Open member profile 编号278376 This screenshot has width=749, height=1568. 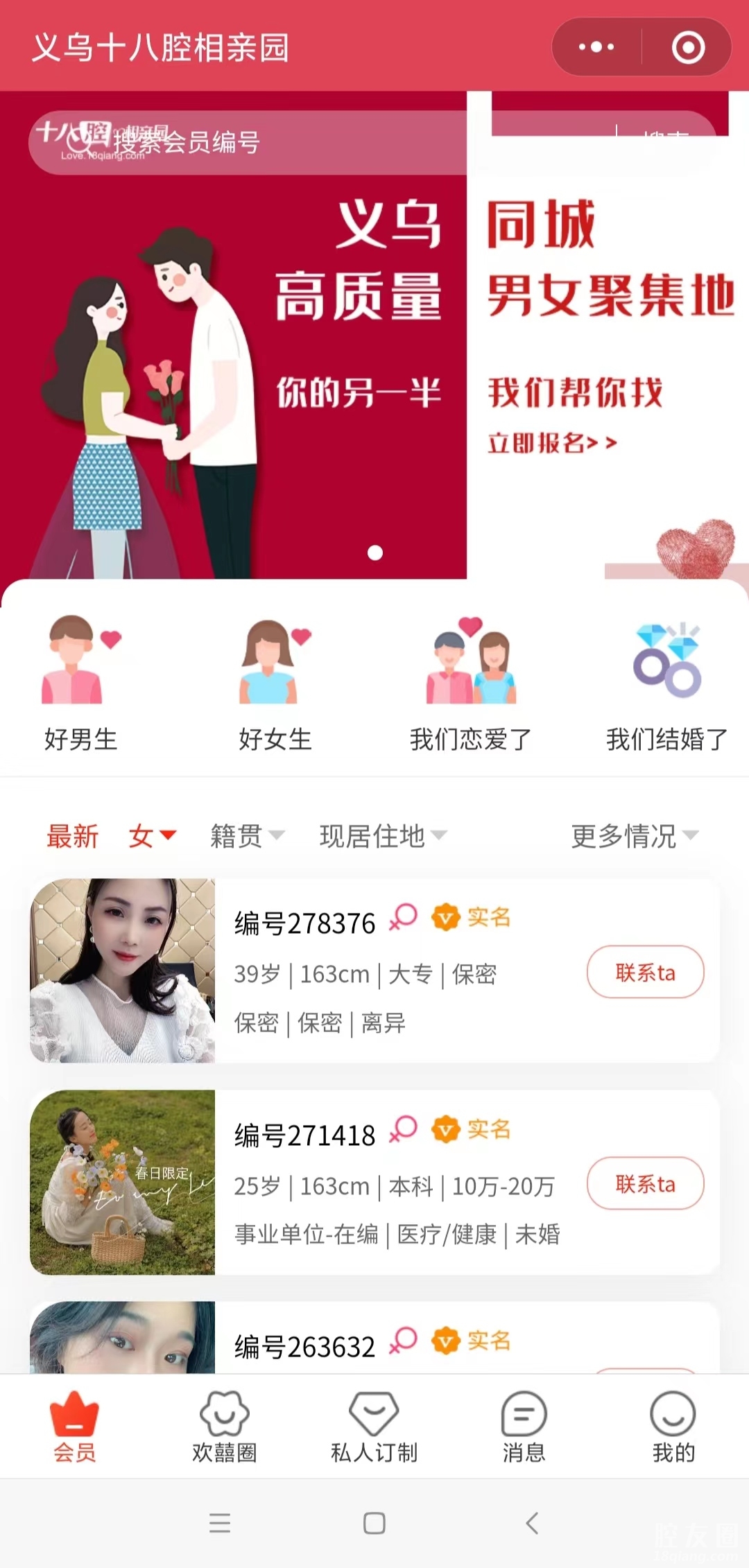pos(305,923)
